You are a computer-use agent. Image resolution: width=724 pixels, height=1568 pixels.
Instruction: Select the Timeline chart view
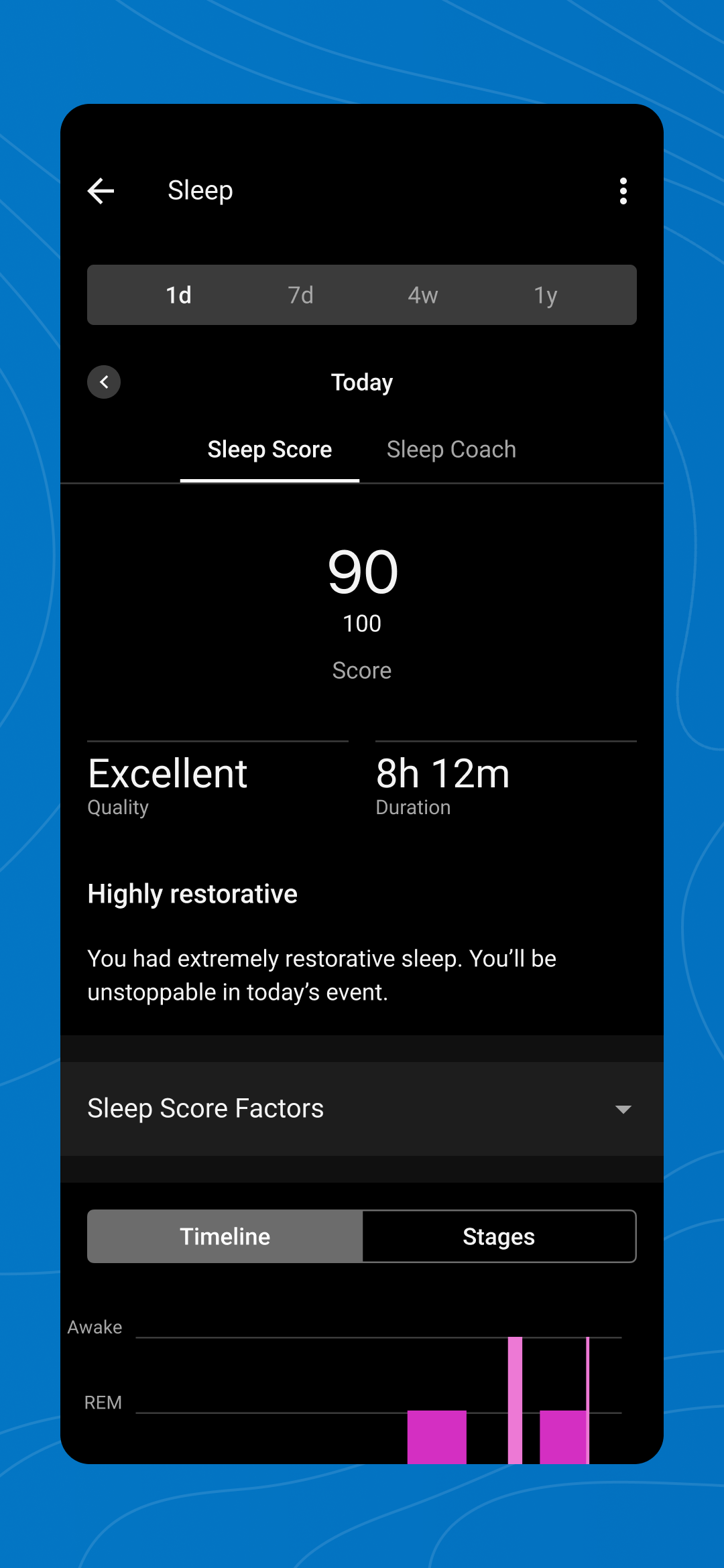pos(225,1236)
